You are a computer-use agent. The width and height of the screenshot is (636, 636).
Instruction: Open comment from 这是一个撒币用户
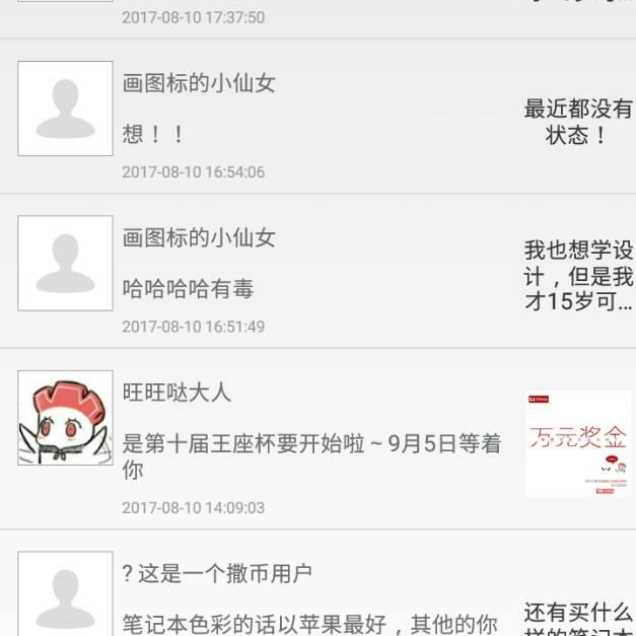point(310,624)
